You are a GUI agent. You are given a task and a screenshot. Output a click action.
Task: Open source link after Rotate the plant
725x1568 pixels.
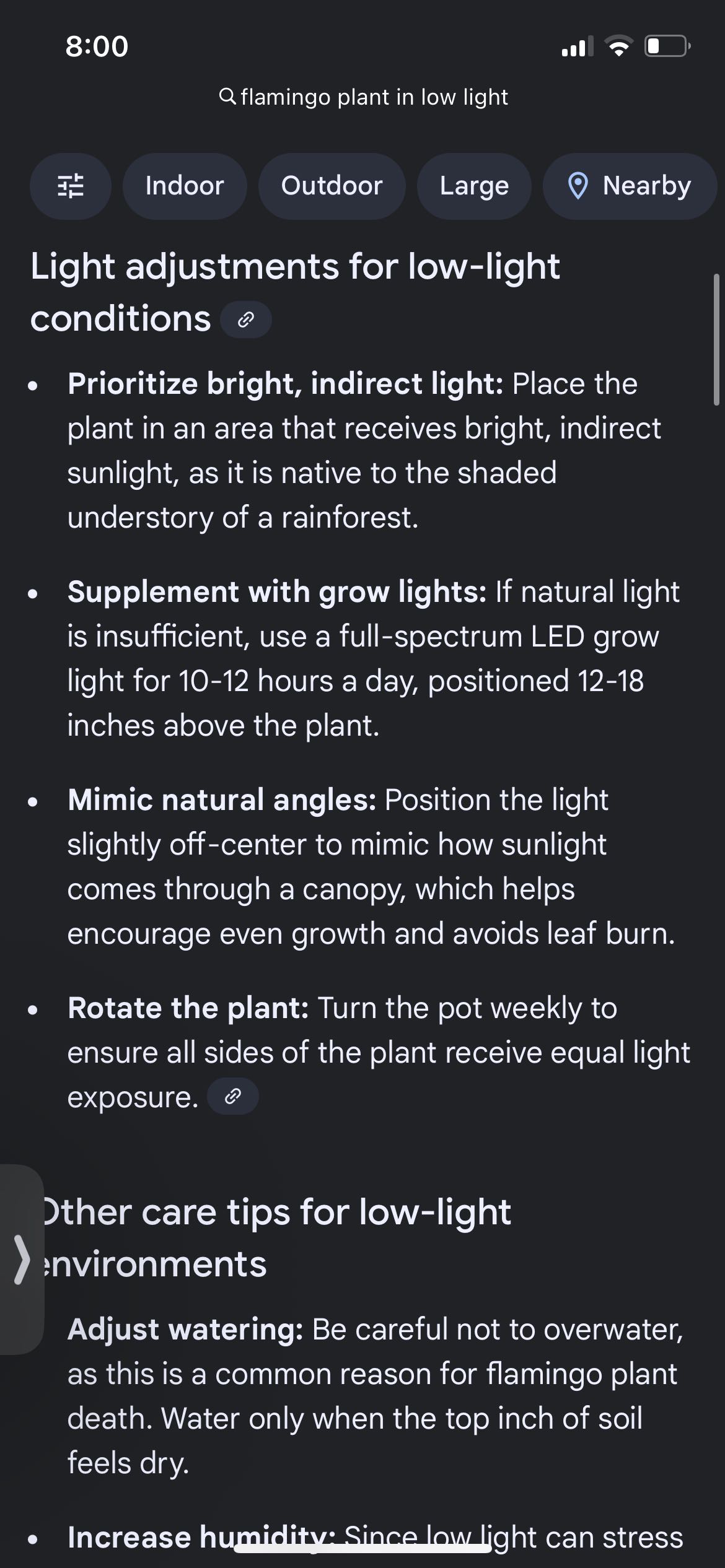coord(232,1096)
